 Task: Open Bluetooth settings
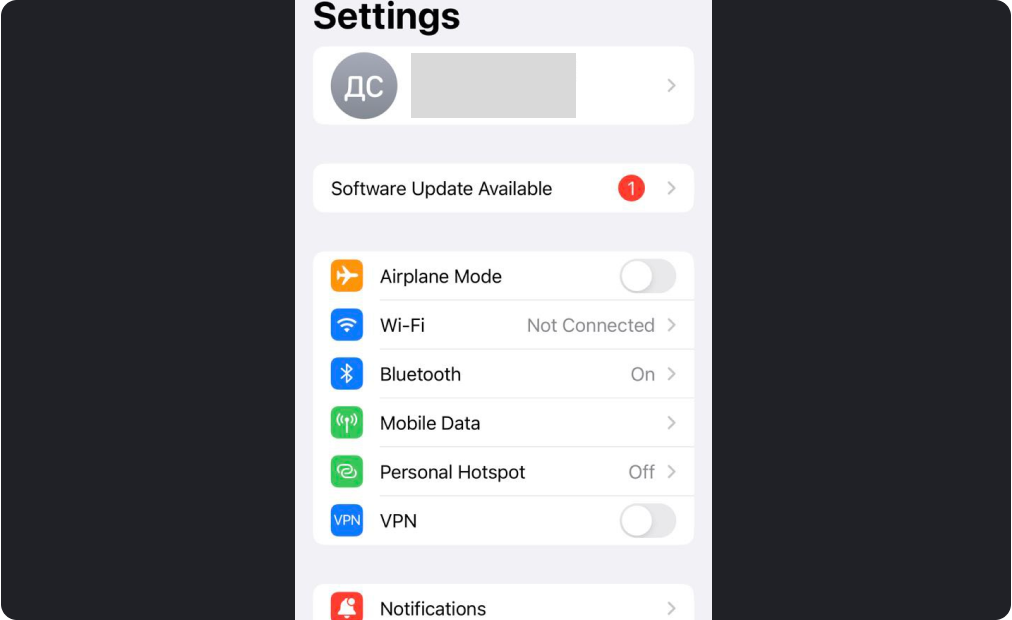pyautogui.click(x=503, y=374)
